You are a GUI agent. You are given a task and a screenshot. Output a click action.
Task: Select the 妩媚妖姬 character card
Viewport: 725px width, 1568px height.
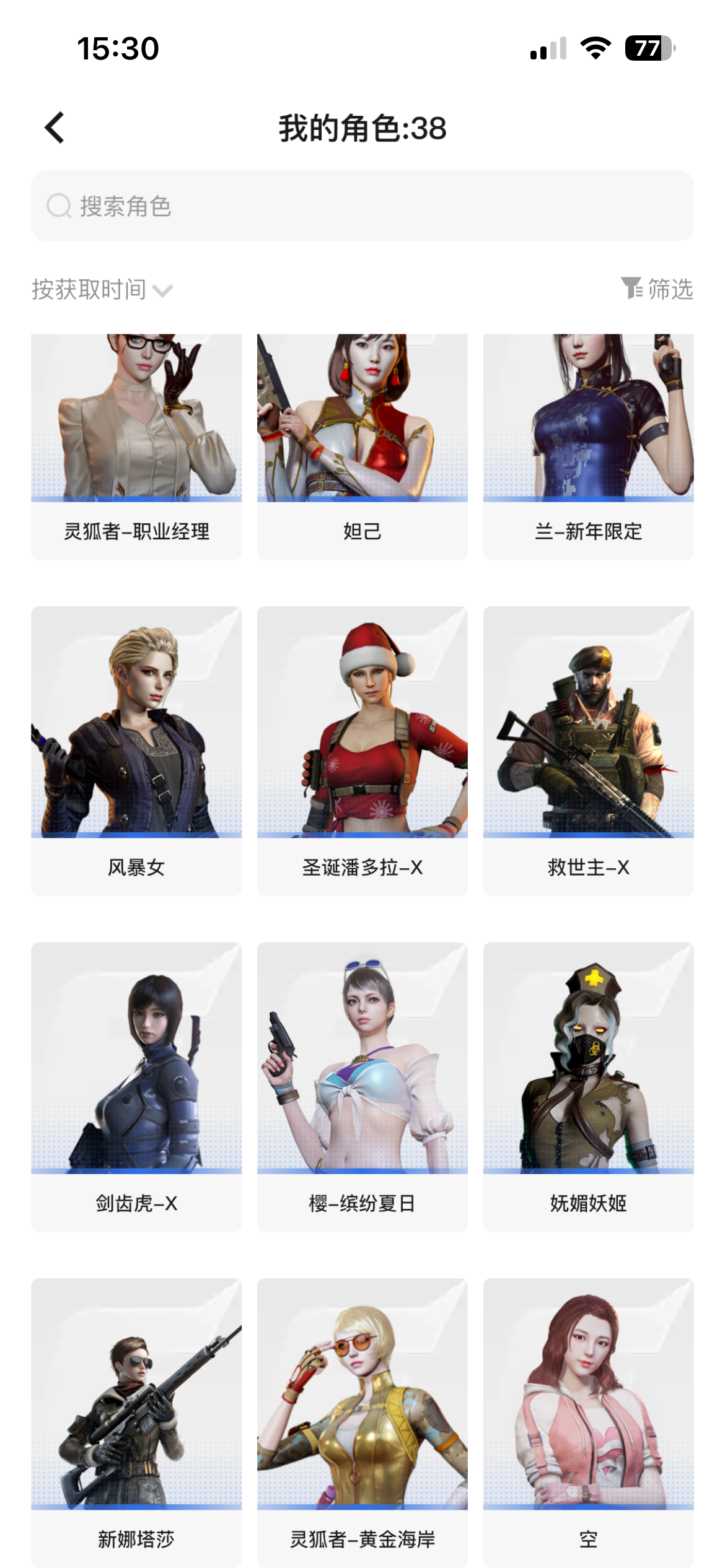pos(588,1086)
